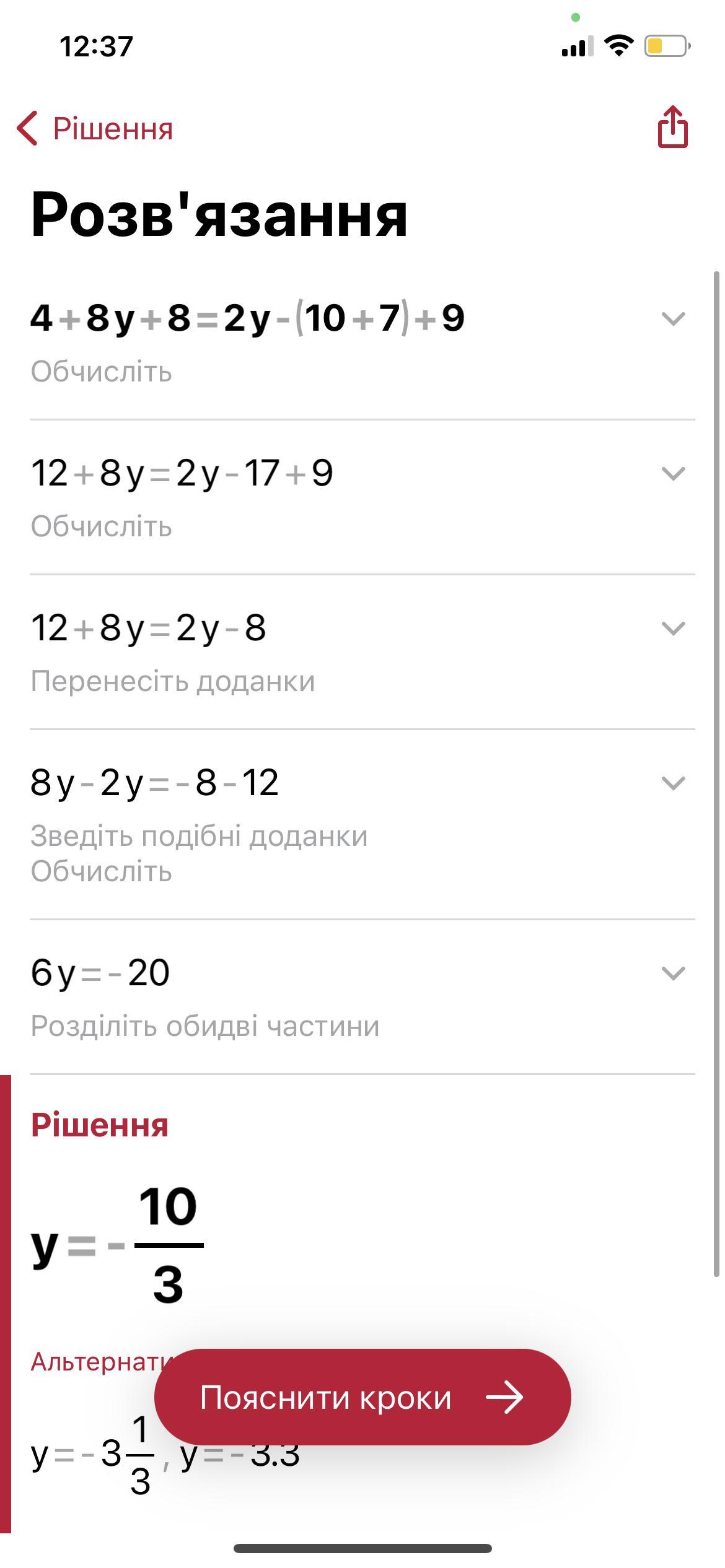This screenshot has height=1568, width=725.
Task: Go back to Рішення
Action: click(x=94, y=129)
